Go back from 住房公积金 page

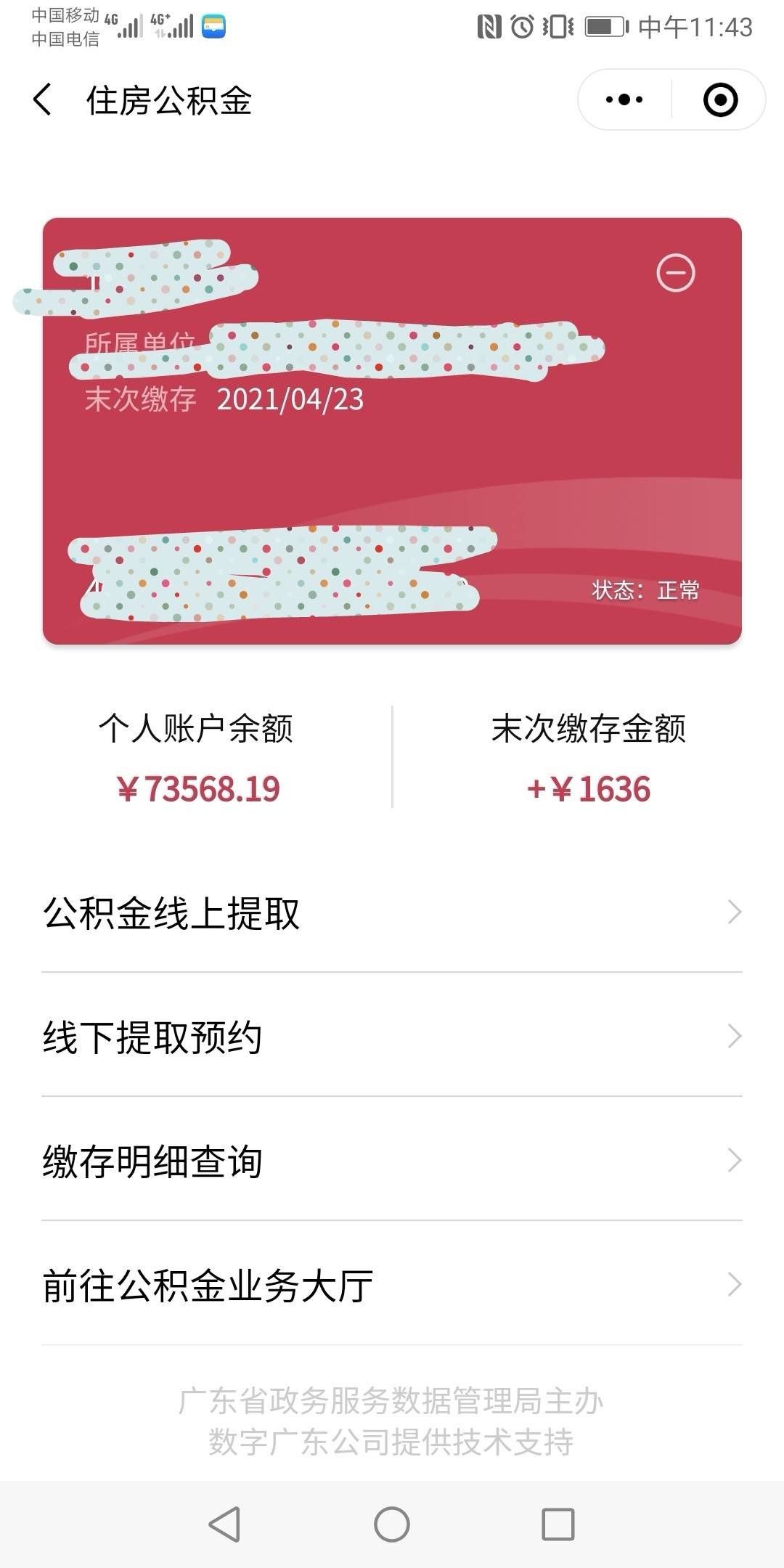coord(43,99)
